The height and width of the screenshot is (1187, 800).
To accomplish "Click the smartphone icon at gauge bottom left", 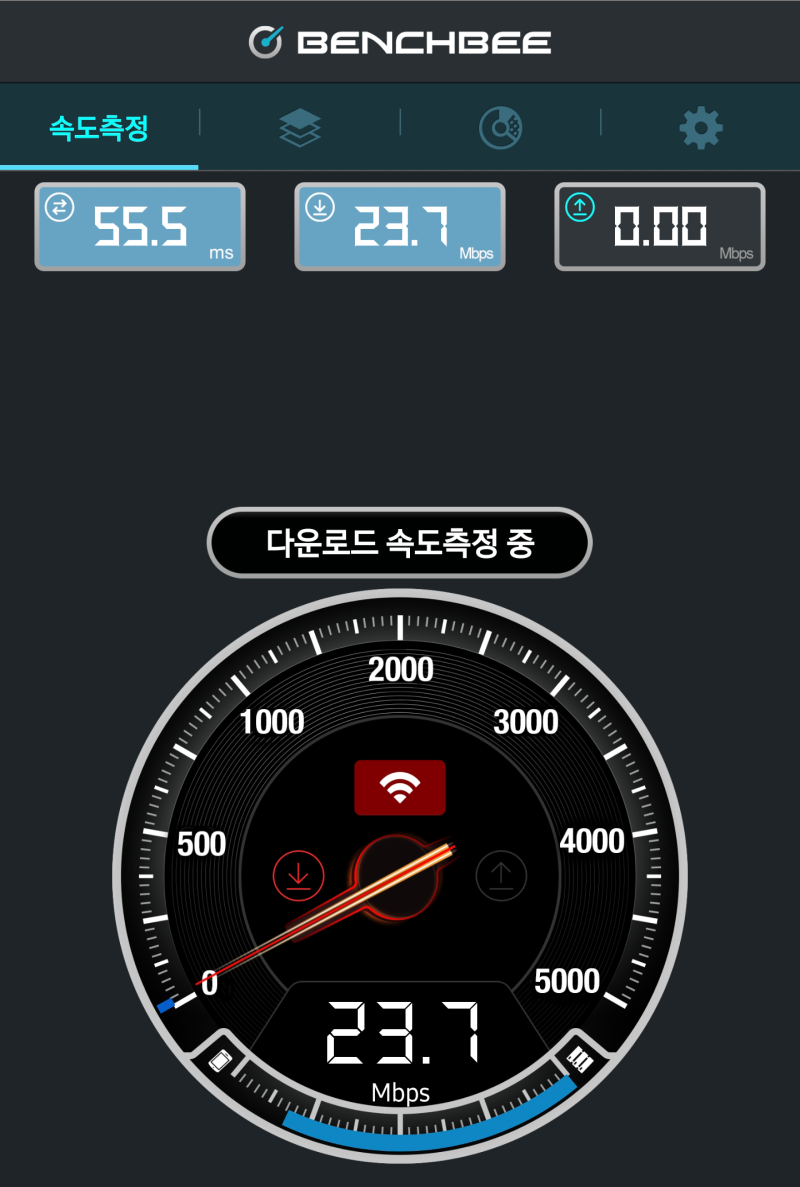I will 221,1057.
